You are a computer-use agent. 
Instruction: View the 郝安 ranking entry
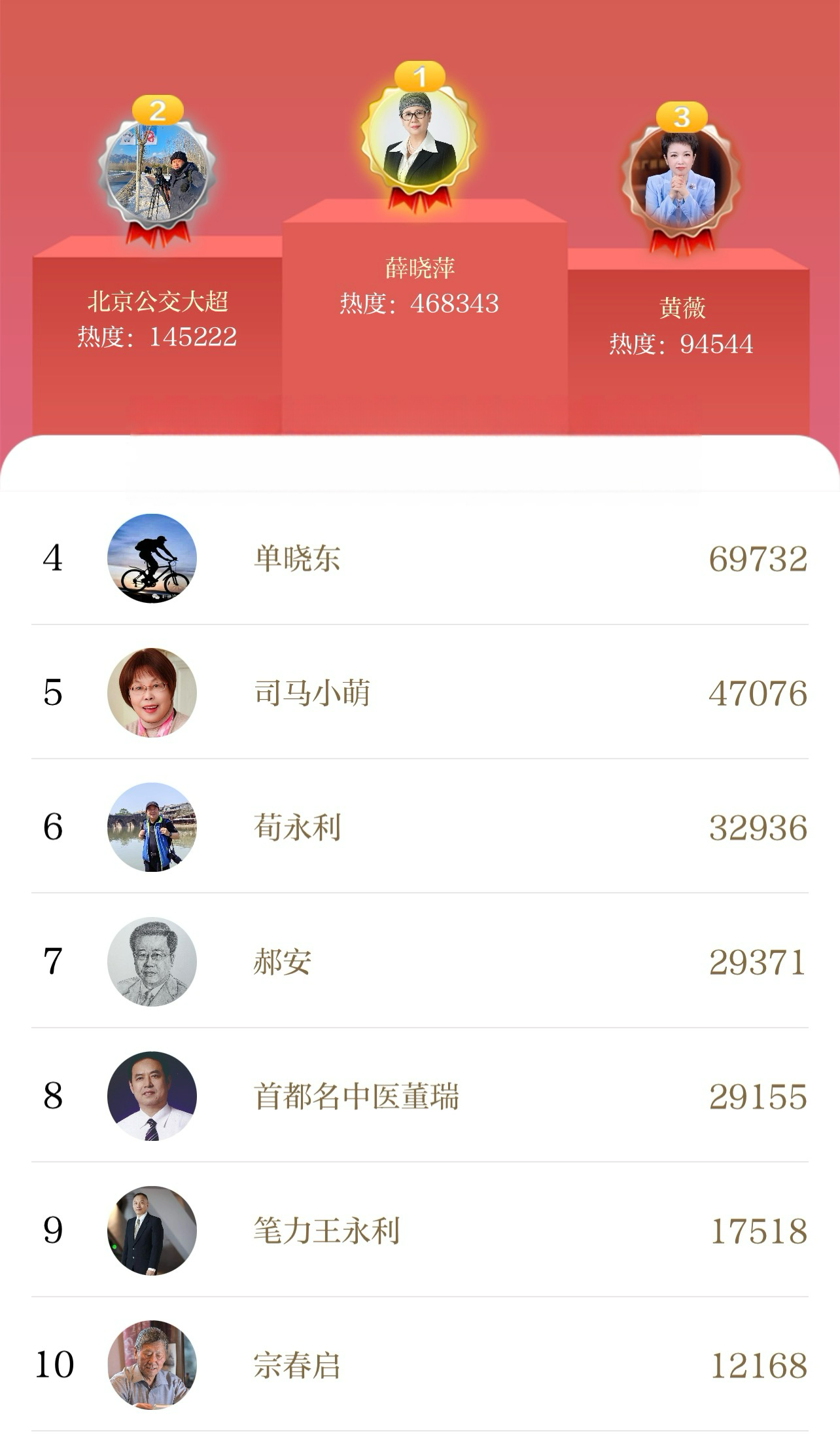tap(419, 962)
